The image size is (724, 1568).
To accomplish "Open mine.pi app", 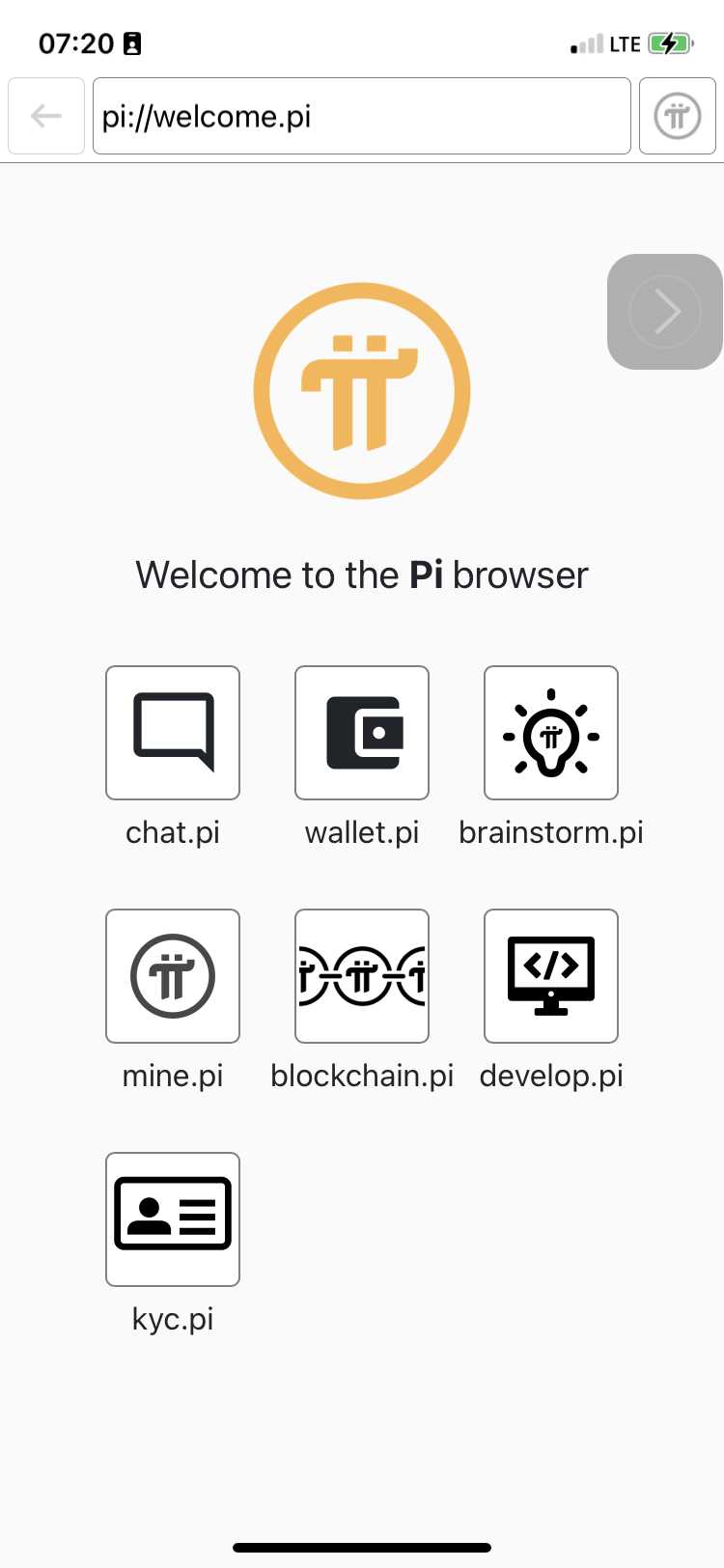I will (x=173, y=976).
